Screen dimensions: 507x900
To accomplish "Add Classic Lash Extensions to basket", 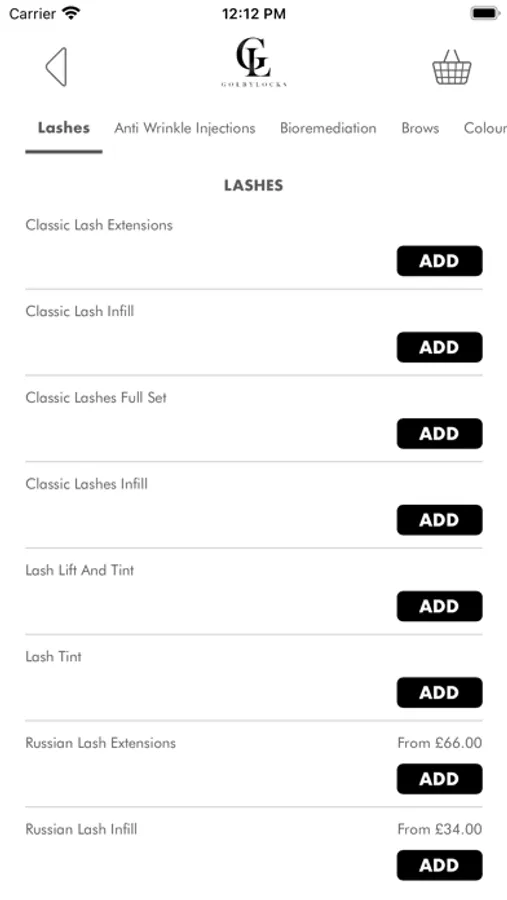I will pos(439,261).
